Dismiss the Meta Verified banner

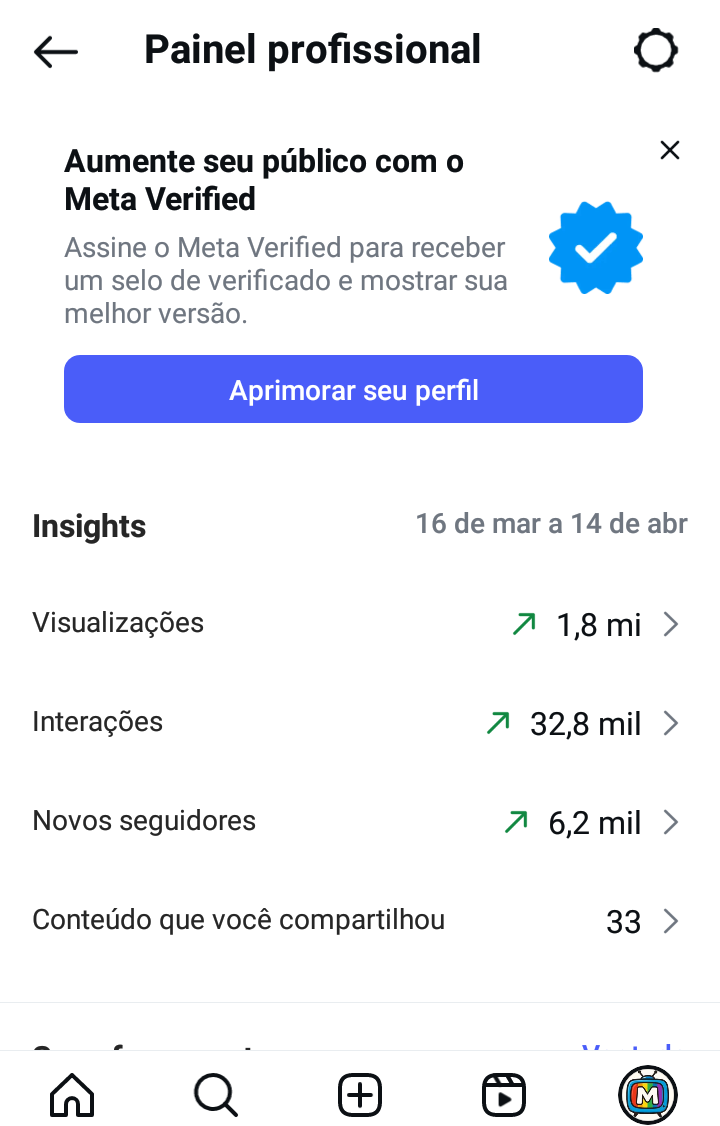(670, 150)
